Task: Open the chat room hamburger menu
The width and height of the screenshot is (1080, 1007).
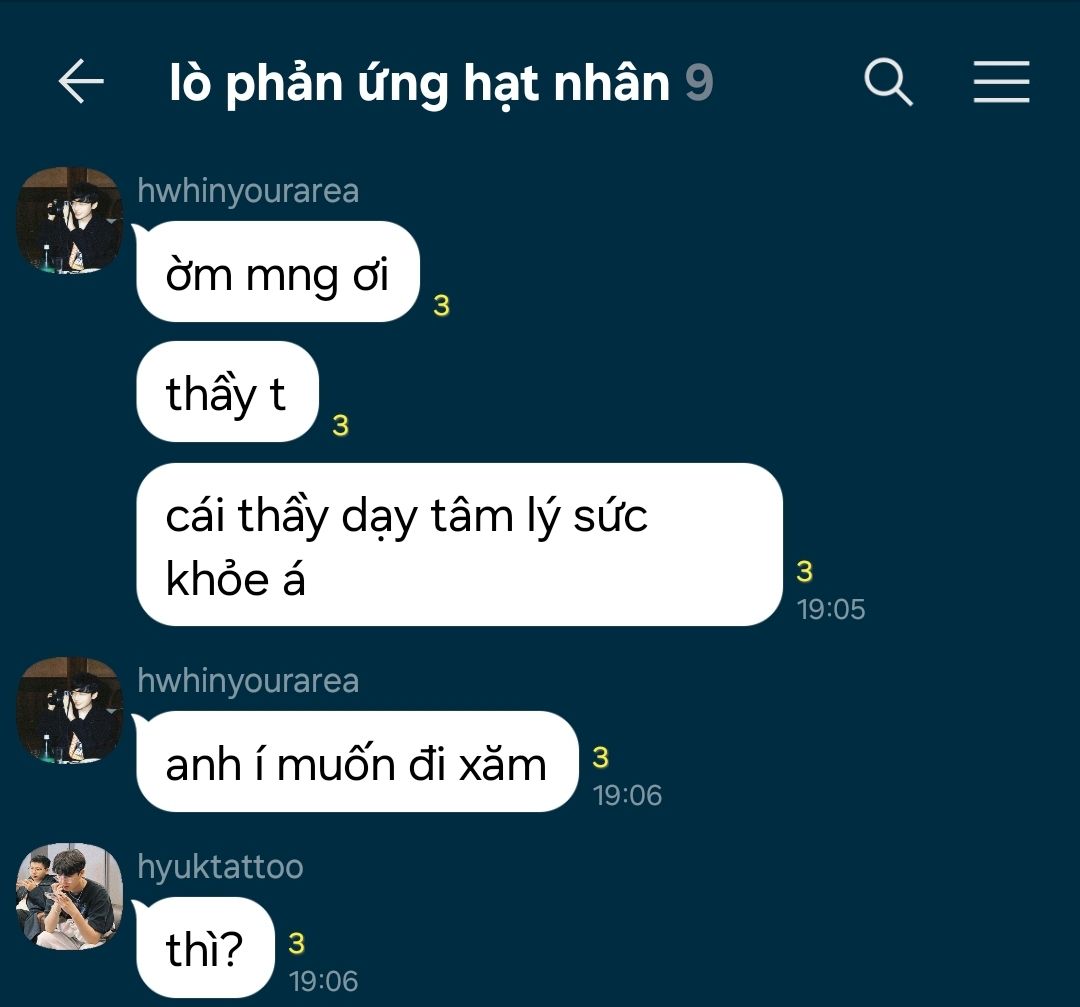Action: click(1001, 82)
